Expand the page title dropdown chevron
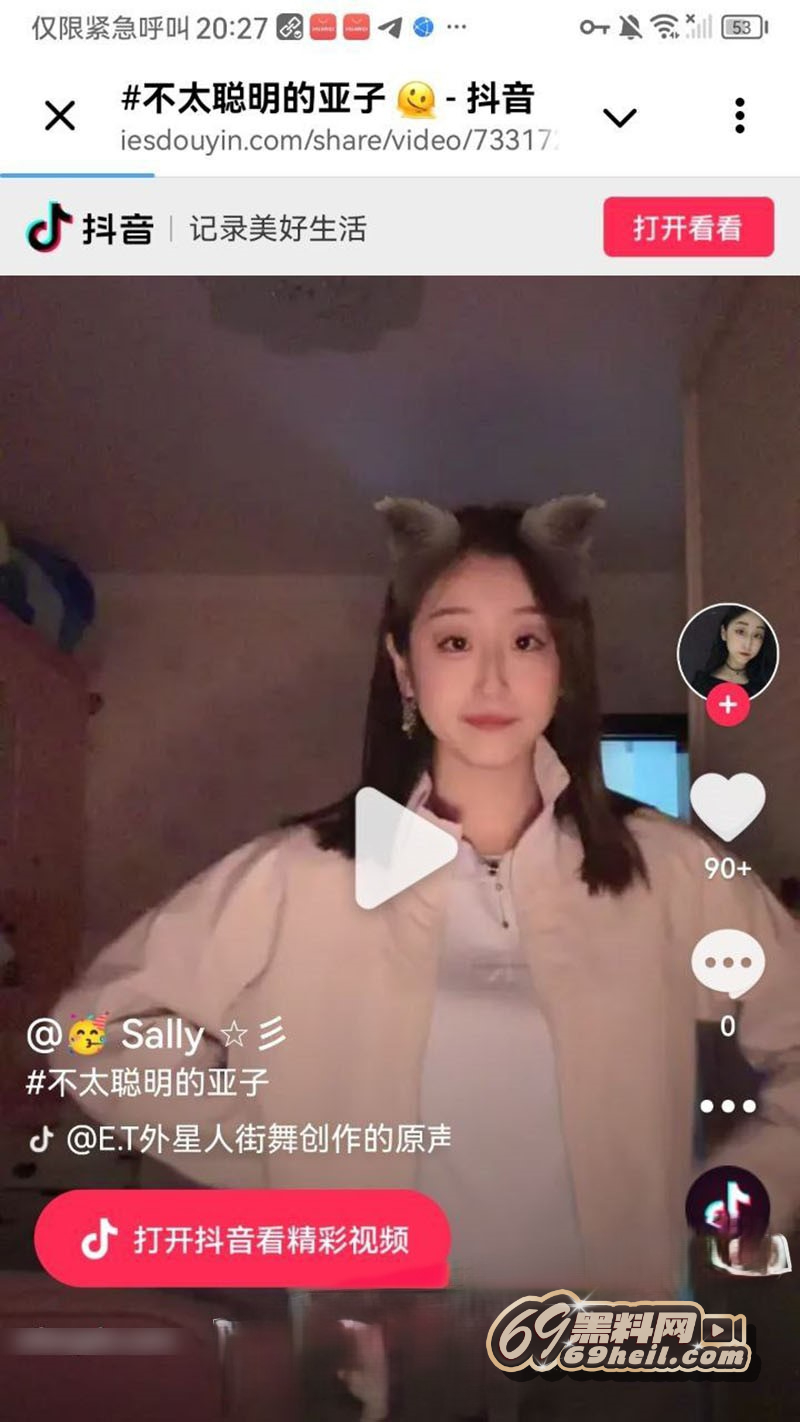 tap(620, 118)
